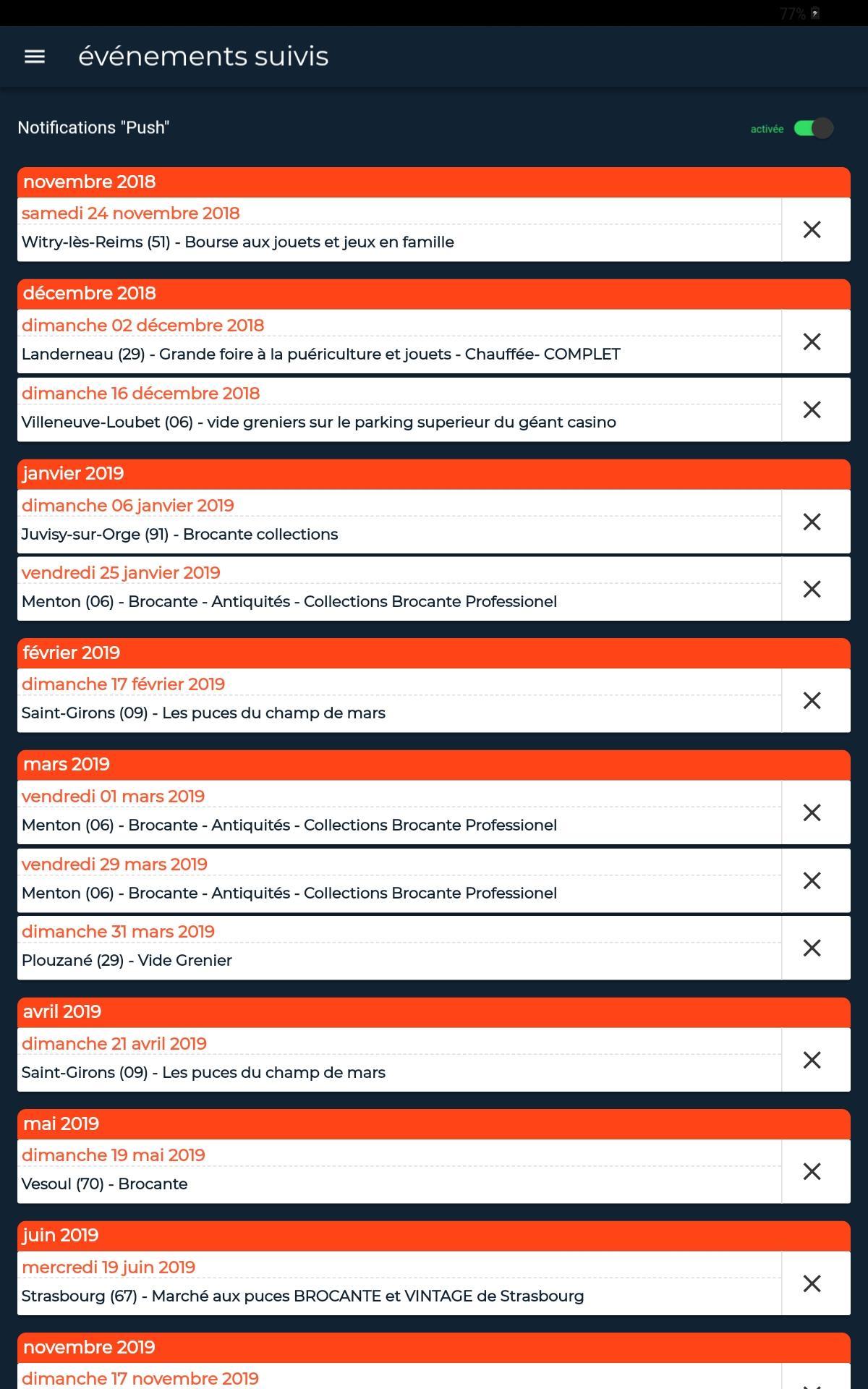Open Juvisy-sur-Orge Brocante collections event

[180, 534]
